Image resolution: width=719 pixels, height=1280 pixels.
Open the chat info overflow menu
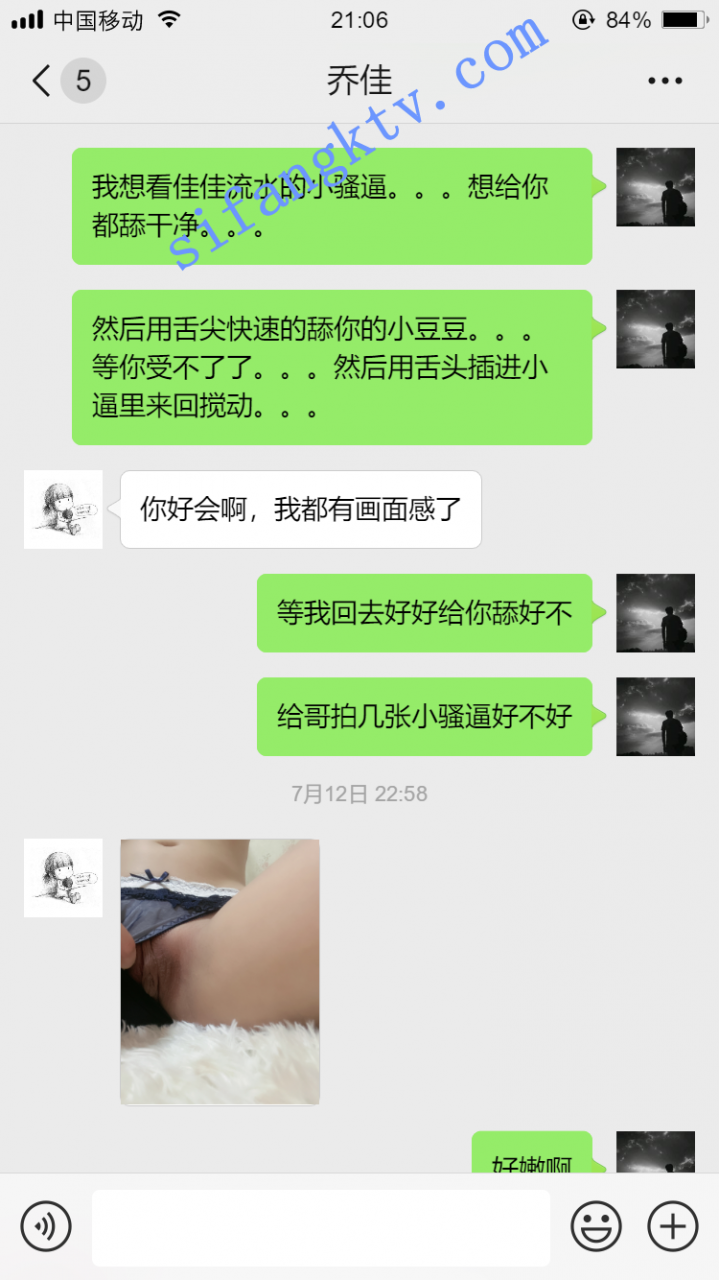(665, 81)
